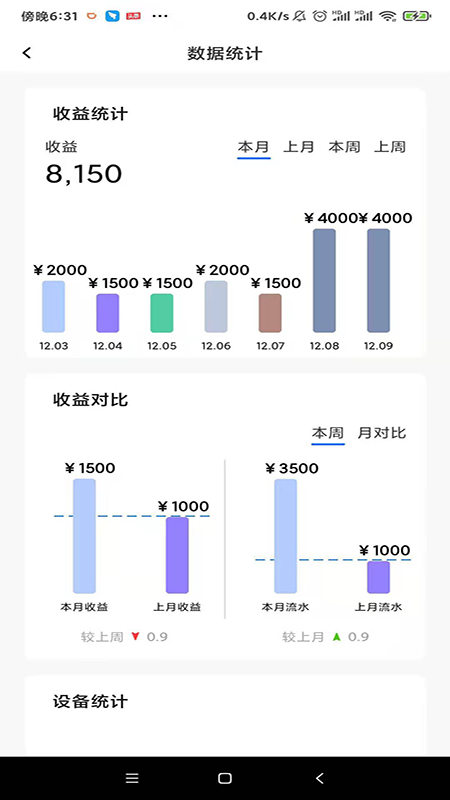Select the 本月 tab in 收益统计

tap(254, 147)
